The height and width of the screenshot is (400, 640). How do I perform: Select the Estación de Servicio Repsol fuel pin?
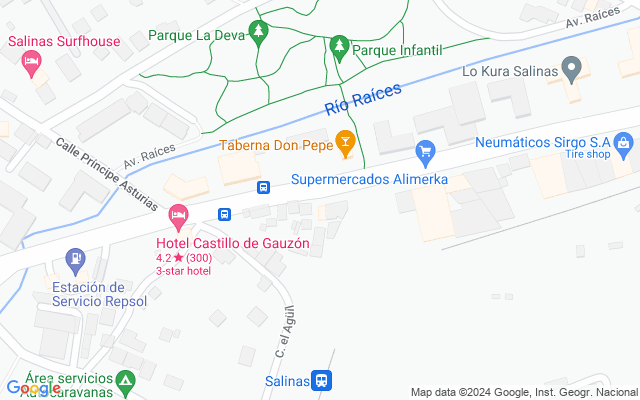coord(76,262)
